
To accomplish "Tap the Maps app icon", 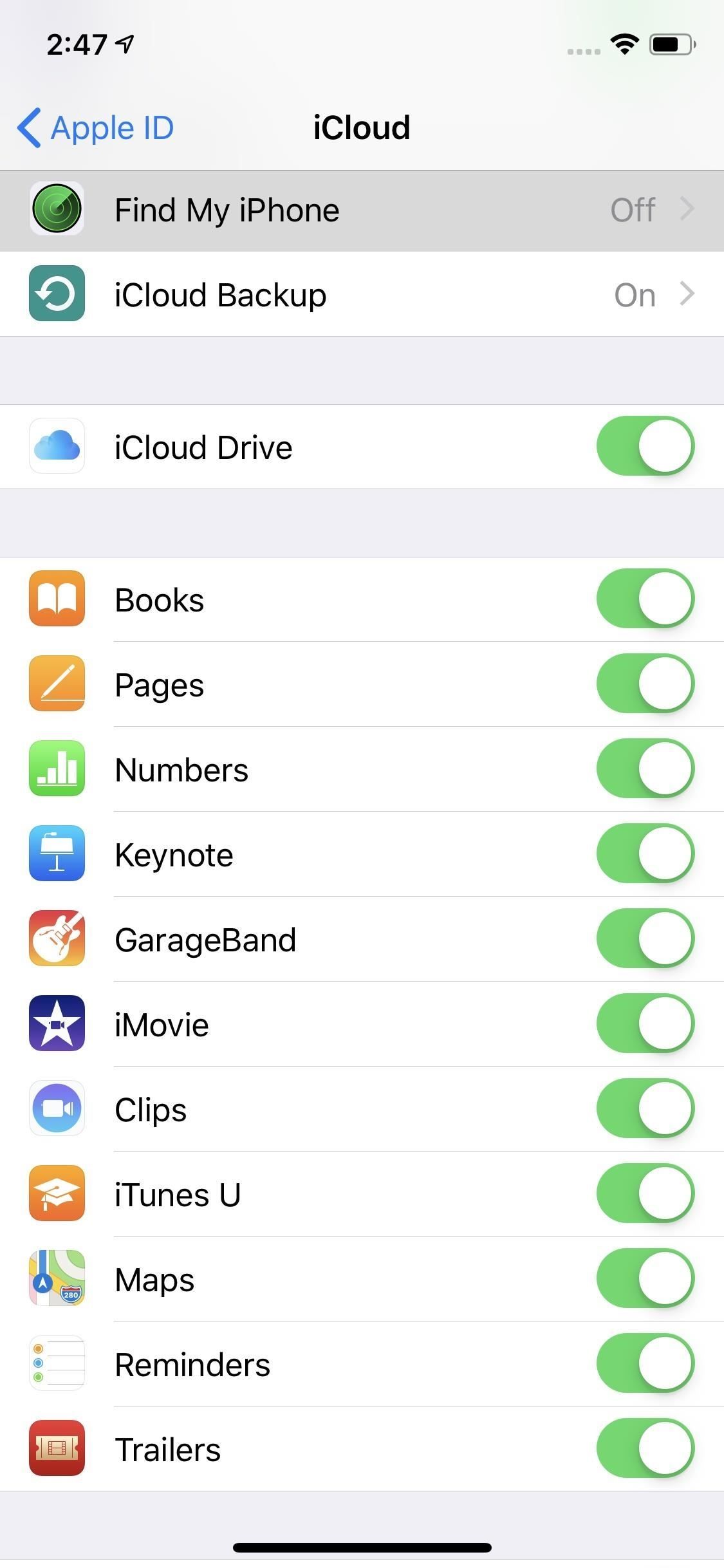I will point(57,1279).
